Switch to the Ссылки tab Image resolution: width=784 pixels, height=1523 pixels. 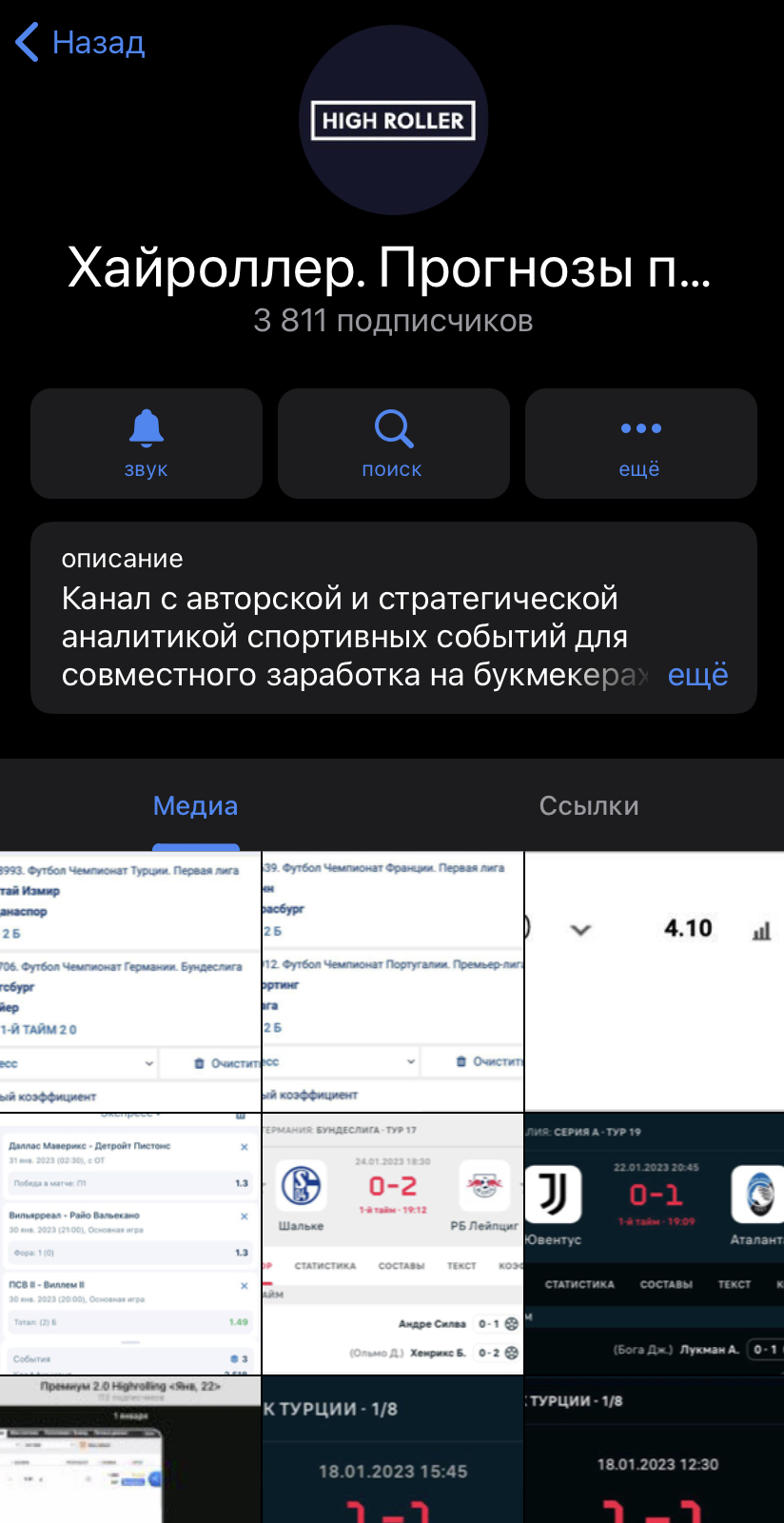(x=588, y=805)
